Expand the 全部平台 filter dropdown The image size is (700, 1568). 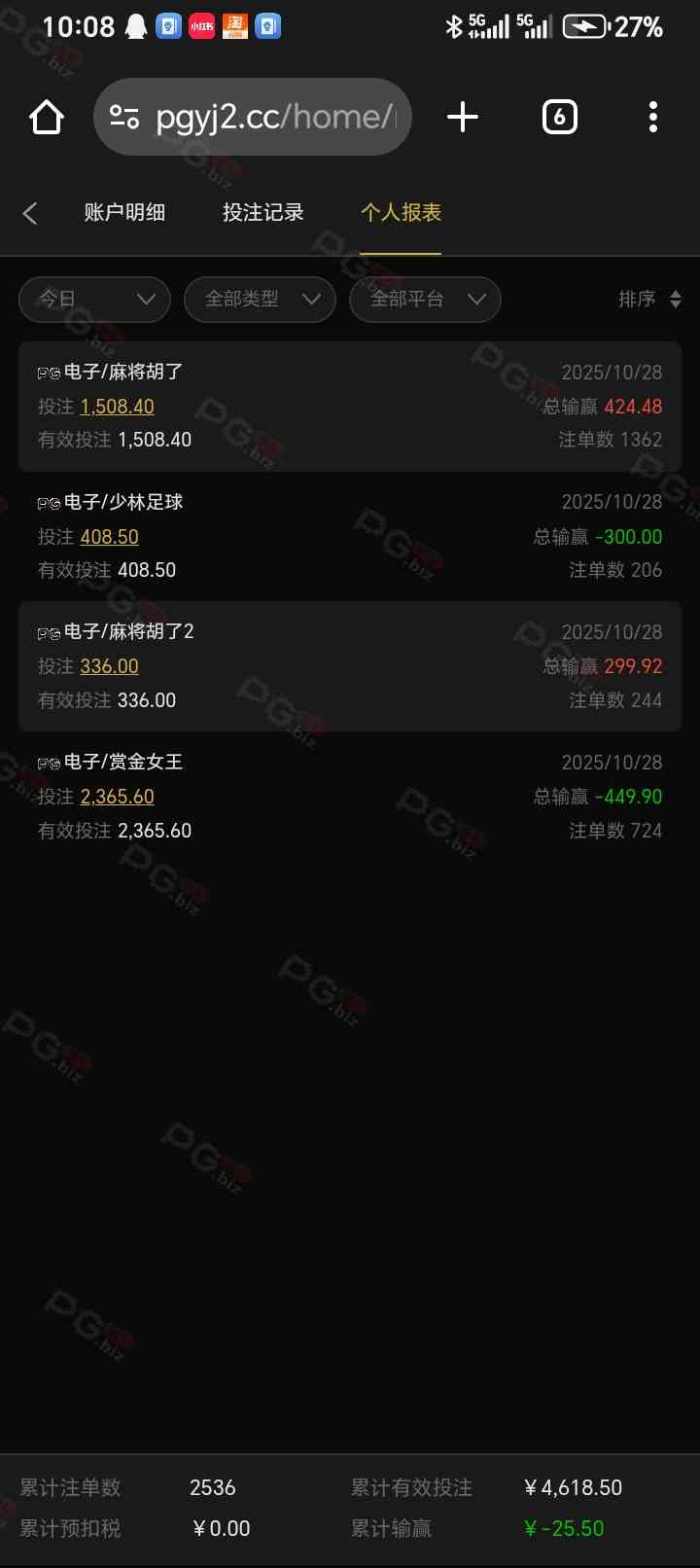pyautogui.click(x=425, y=300)
